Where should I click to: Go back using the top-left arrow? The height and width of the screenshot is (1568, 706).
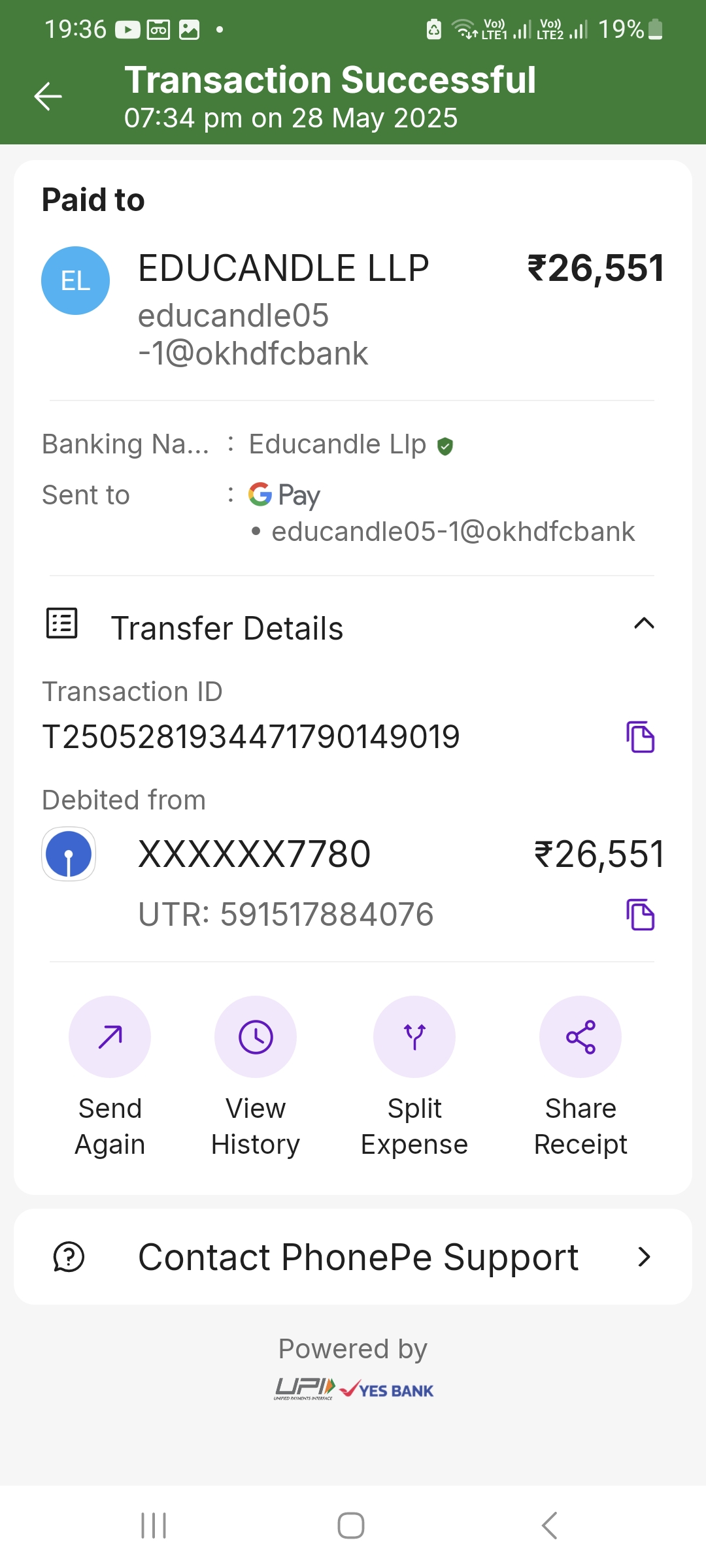(48, 97)
